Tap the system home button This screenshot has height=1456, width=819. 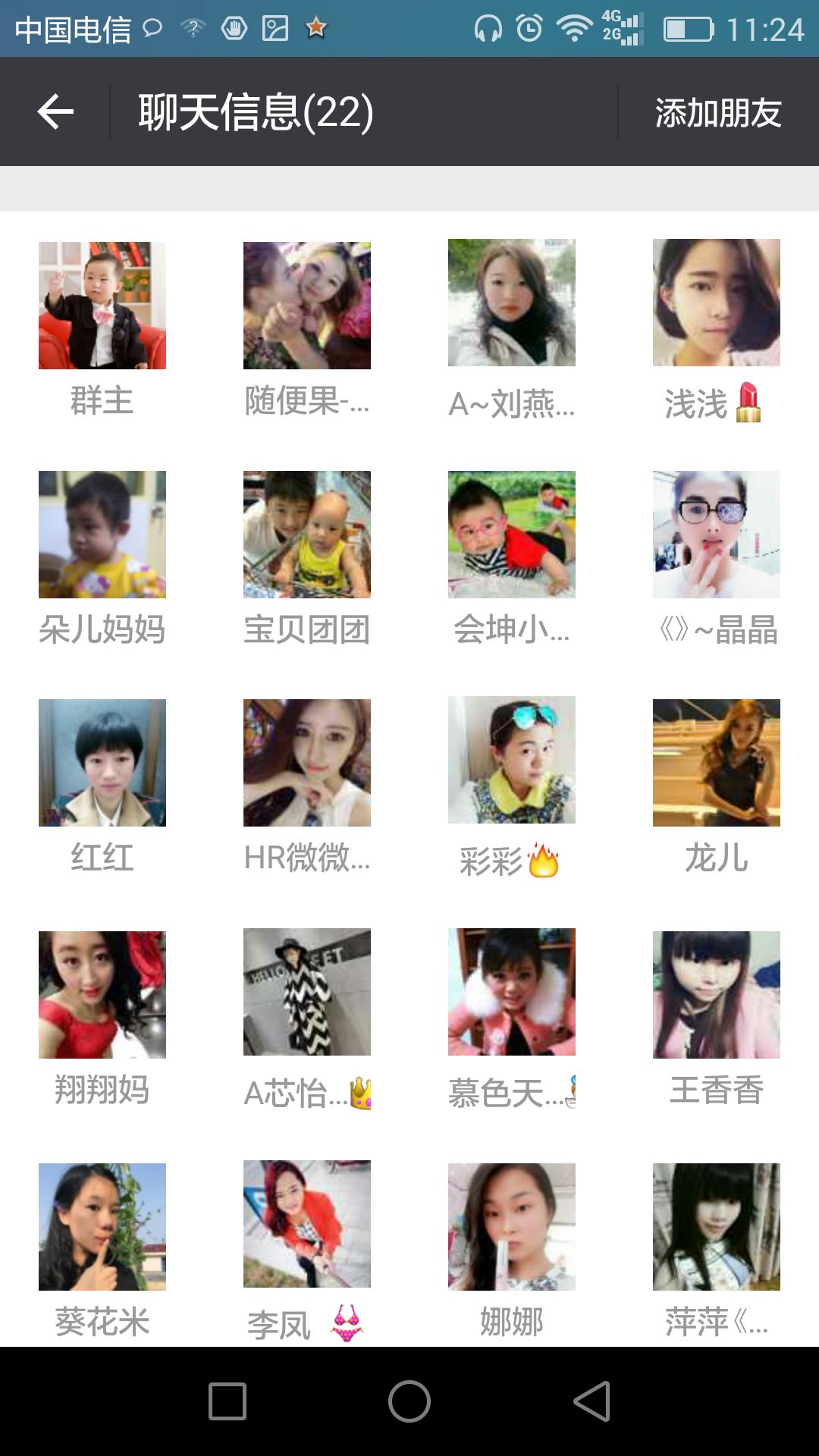[x=409, y=1401]
